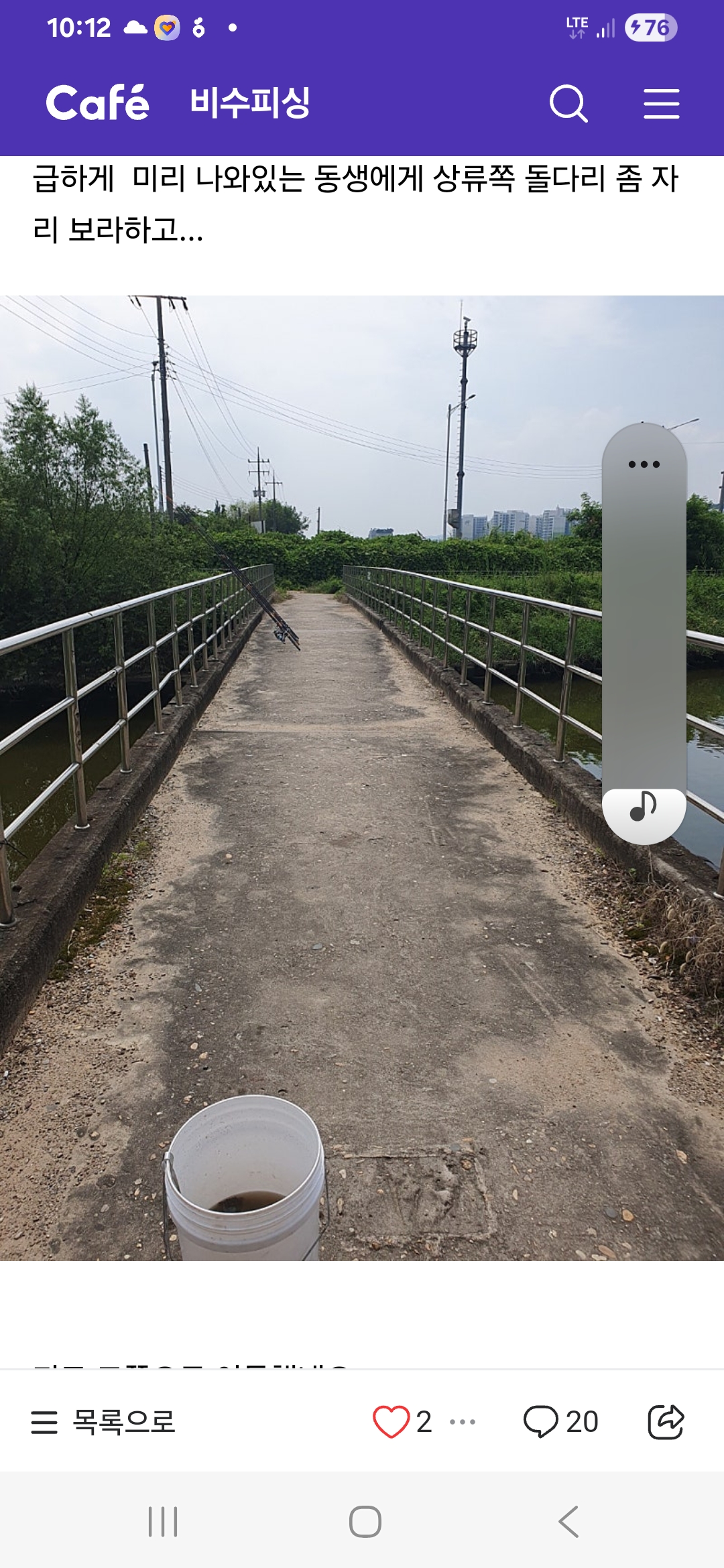Go back using system back button

click(x=568, y=1522)
